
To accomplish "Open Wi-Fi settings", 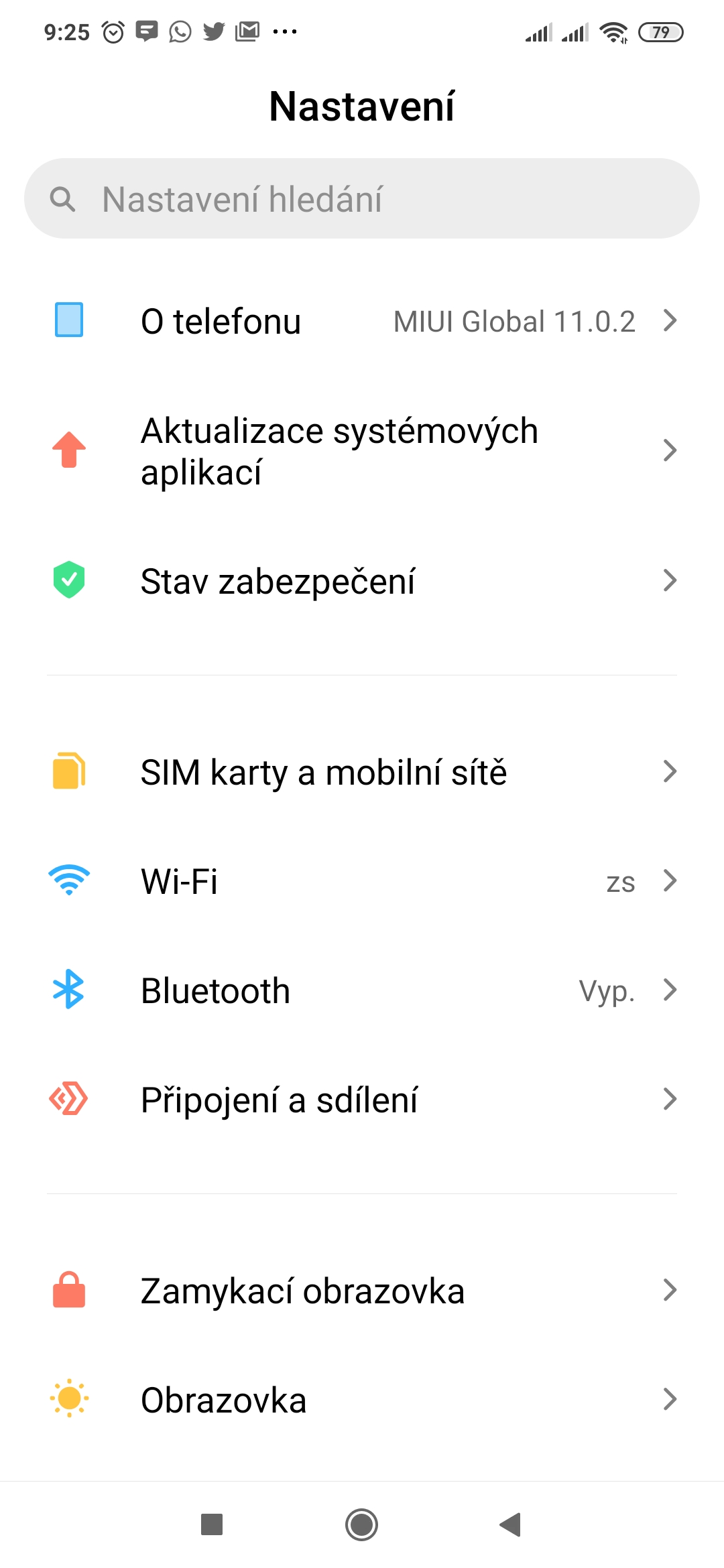I will 362,881.
